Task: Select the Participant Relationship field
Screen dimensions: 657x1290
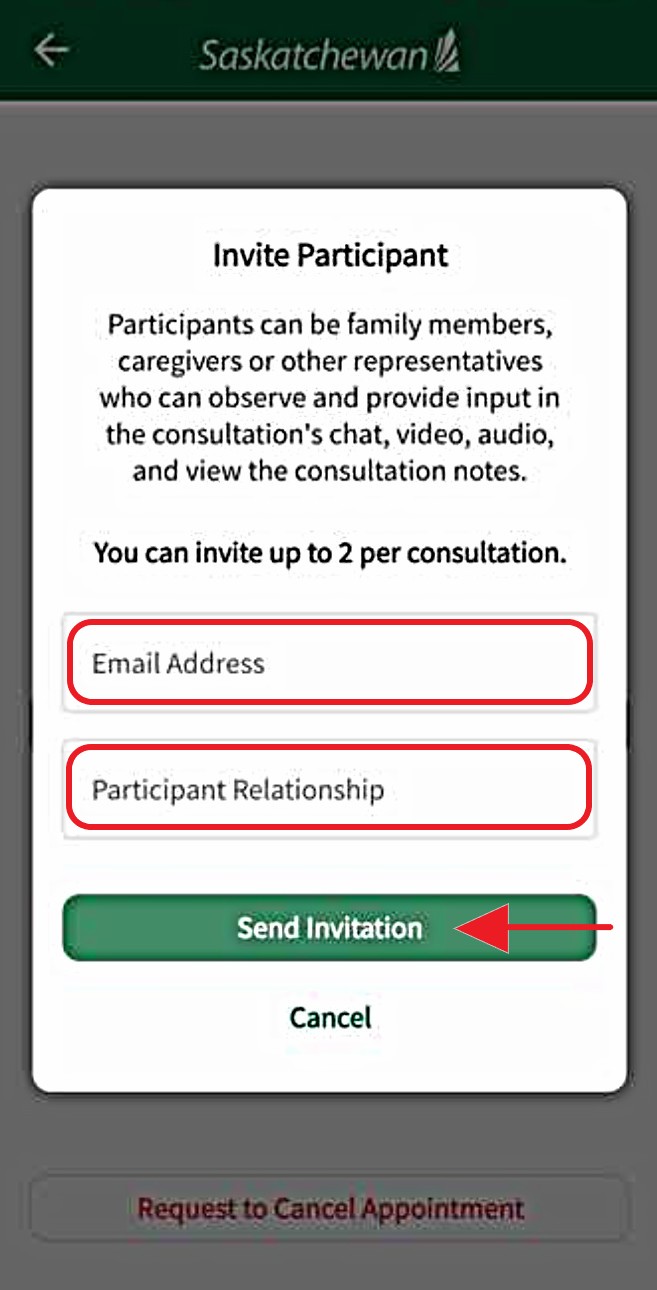Action: tap(329, 789)
